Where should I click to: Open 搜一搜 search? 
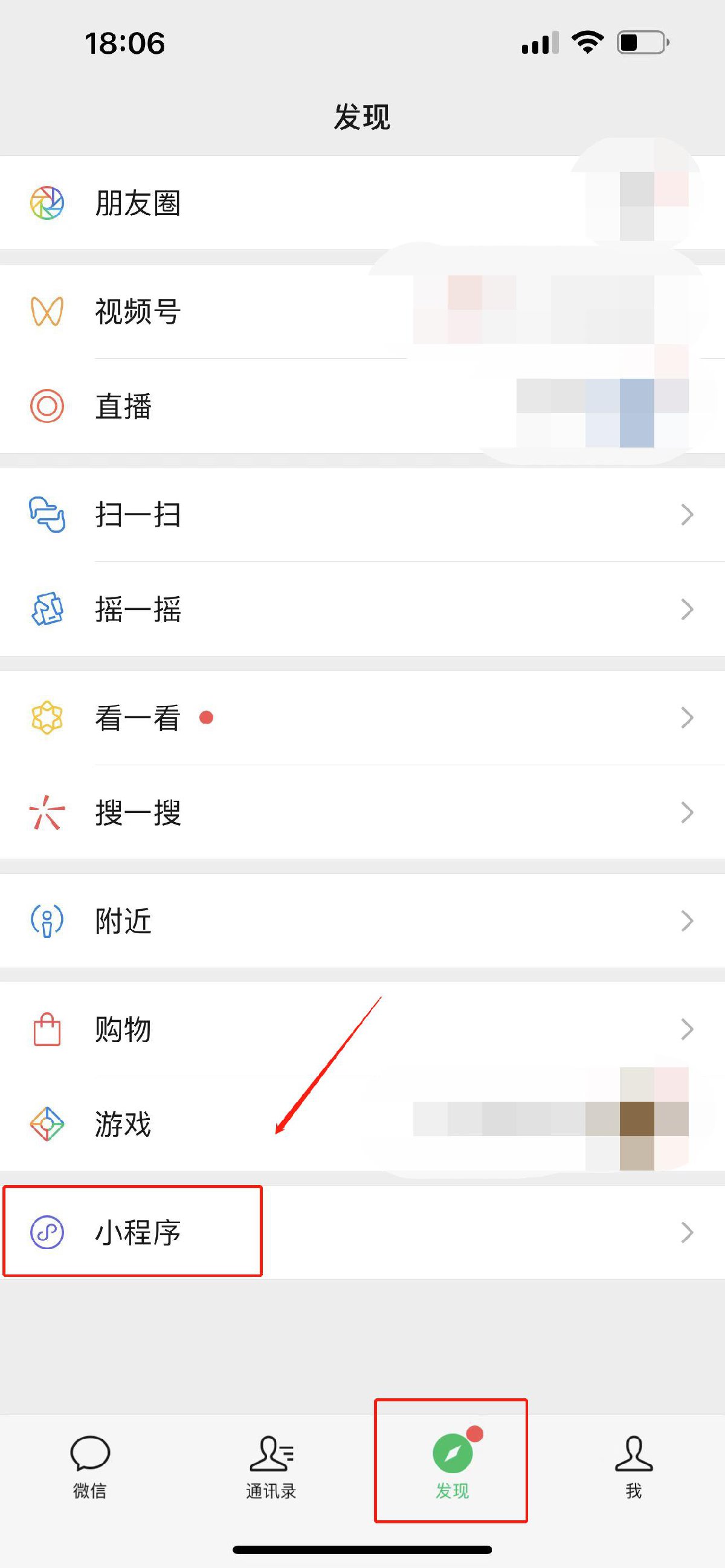point(138,812)
